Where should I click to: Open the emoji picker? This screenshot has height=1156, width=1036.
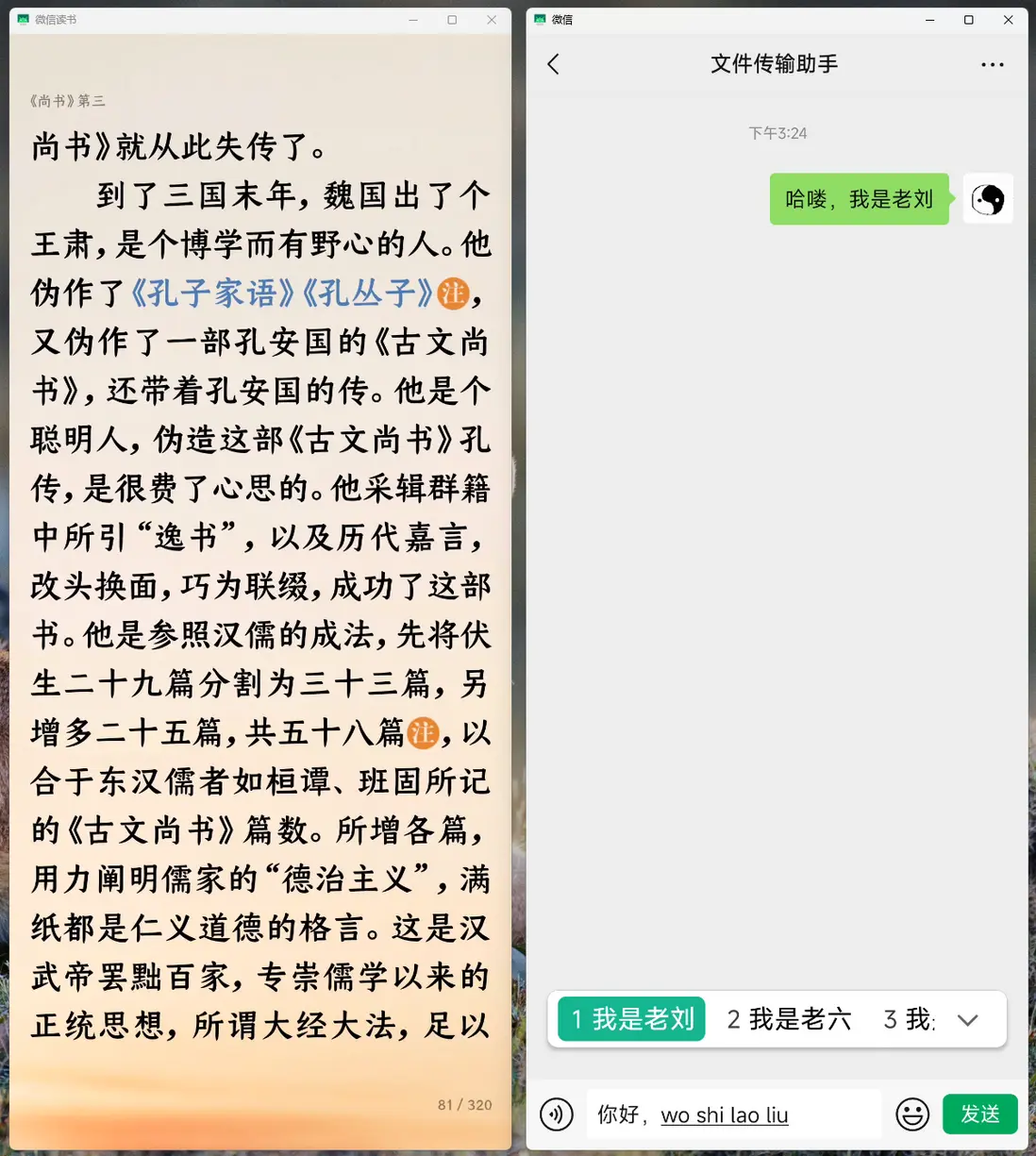[x=911, y=1114]
